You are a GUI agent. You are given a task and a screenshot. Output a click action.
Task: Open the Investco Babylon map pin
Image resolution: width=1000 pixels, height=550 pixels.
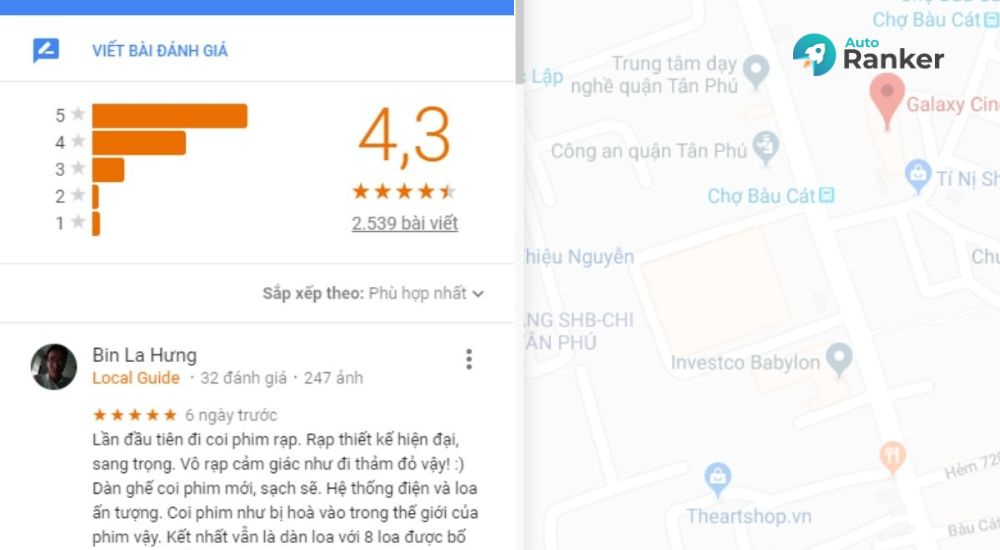pos(841,357)
